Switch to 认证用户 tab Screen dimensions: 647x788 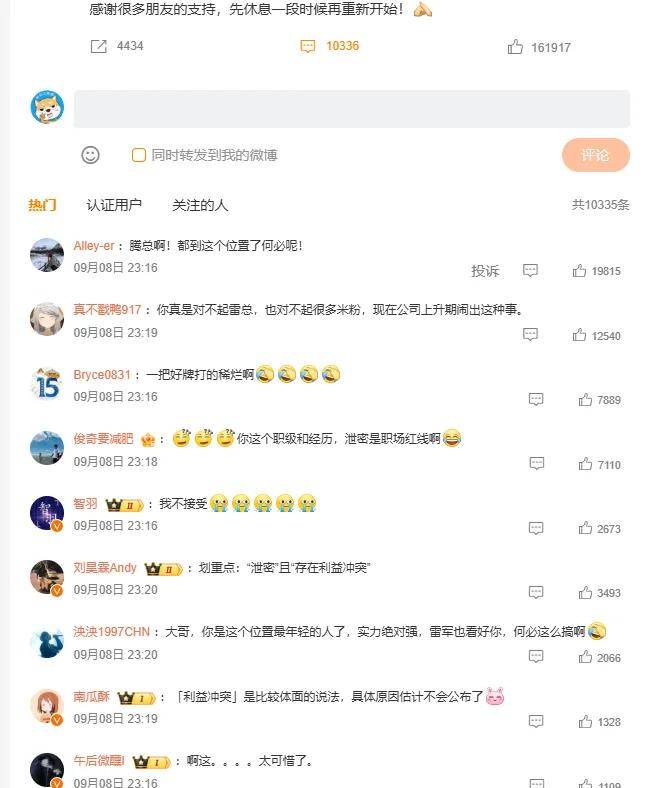[114, 205]
